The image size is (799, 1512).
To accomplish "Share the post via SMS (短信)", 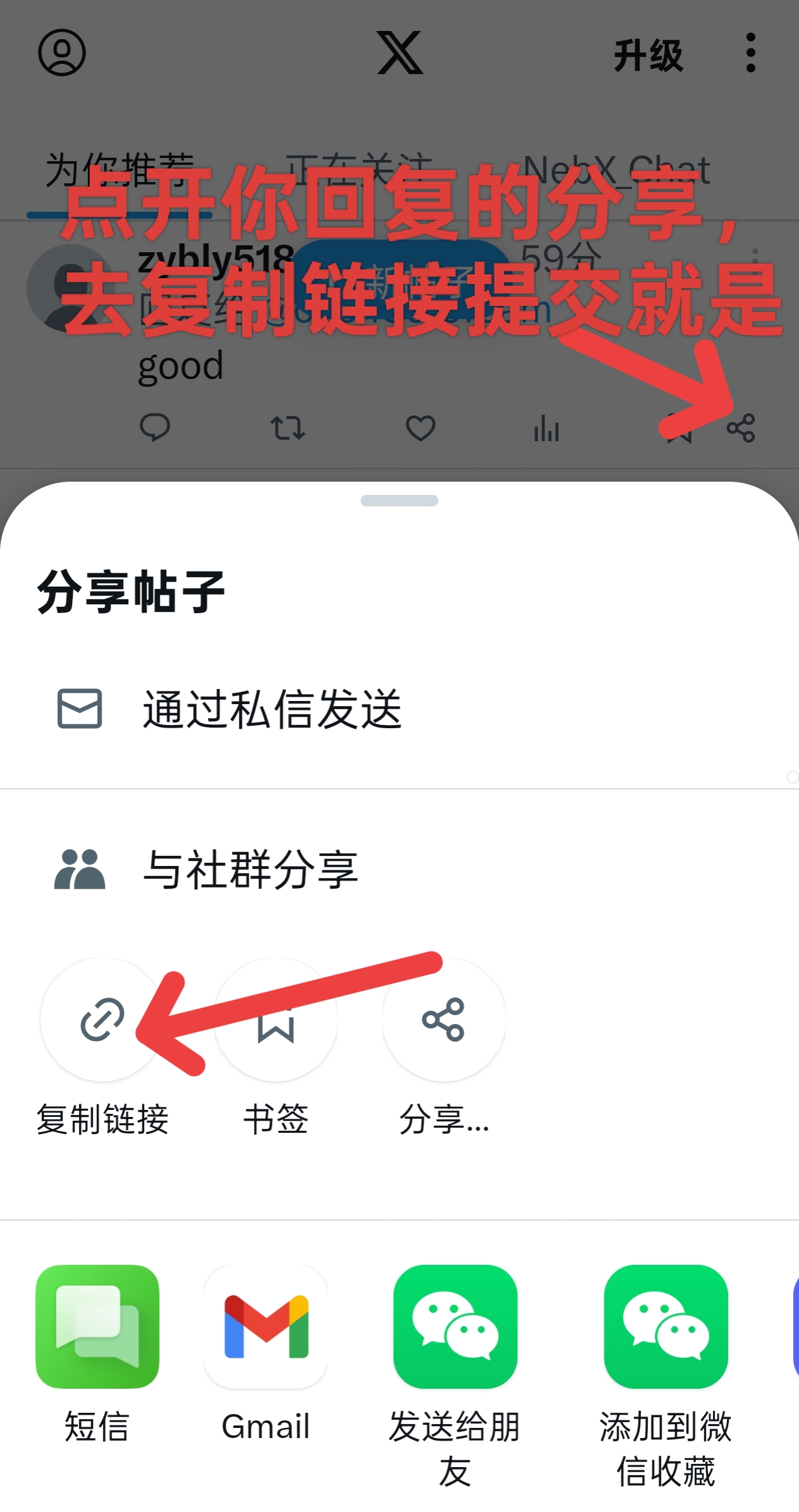I will coord(97,1327).
